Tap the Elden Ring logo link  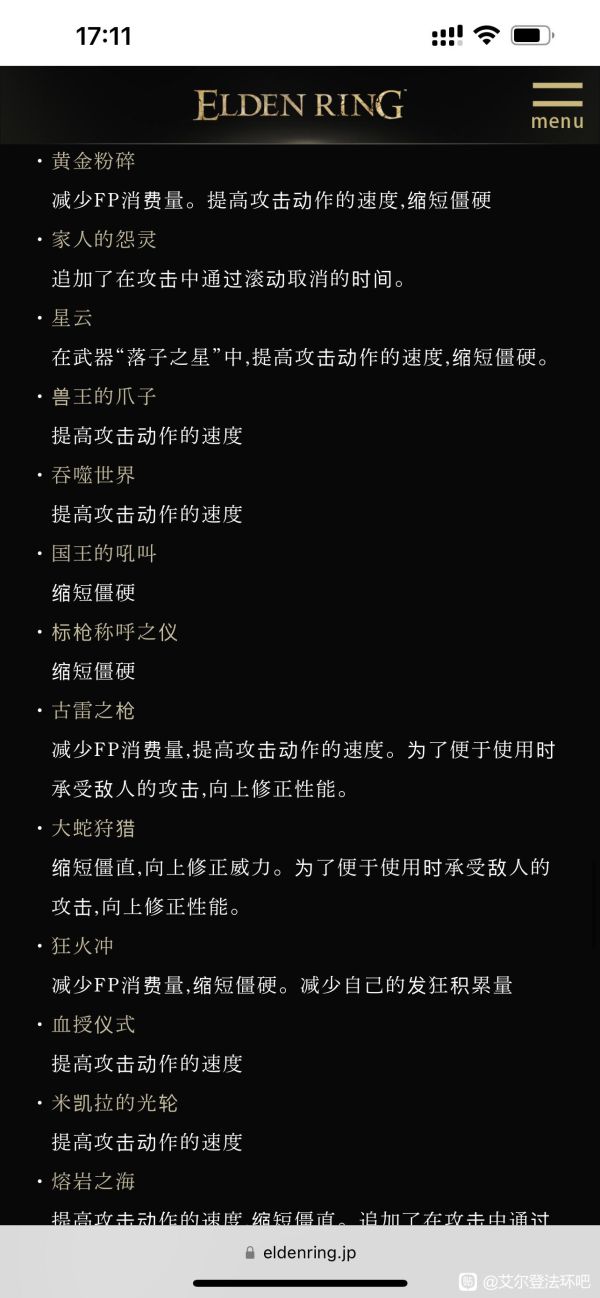[299, 105]
